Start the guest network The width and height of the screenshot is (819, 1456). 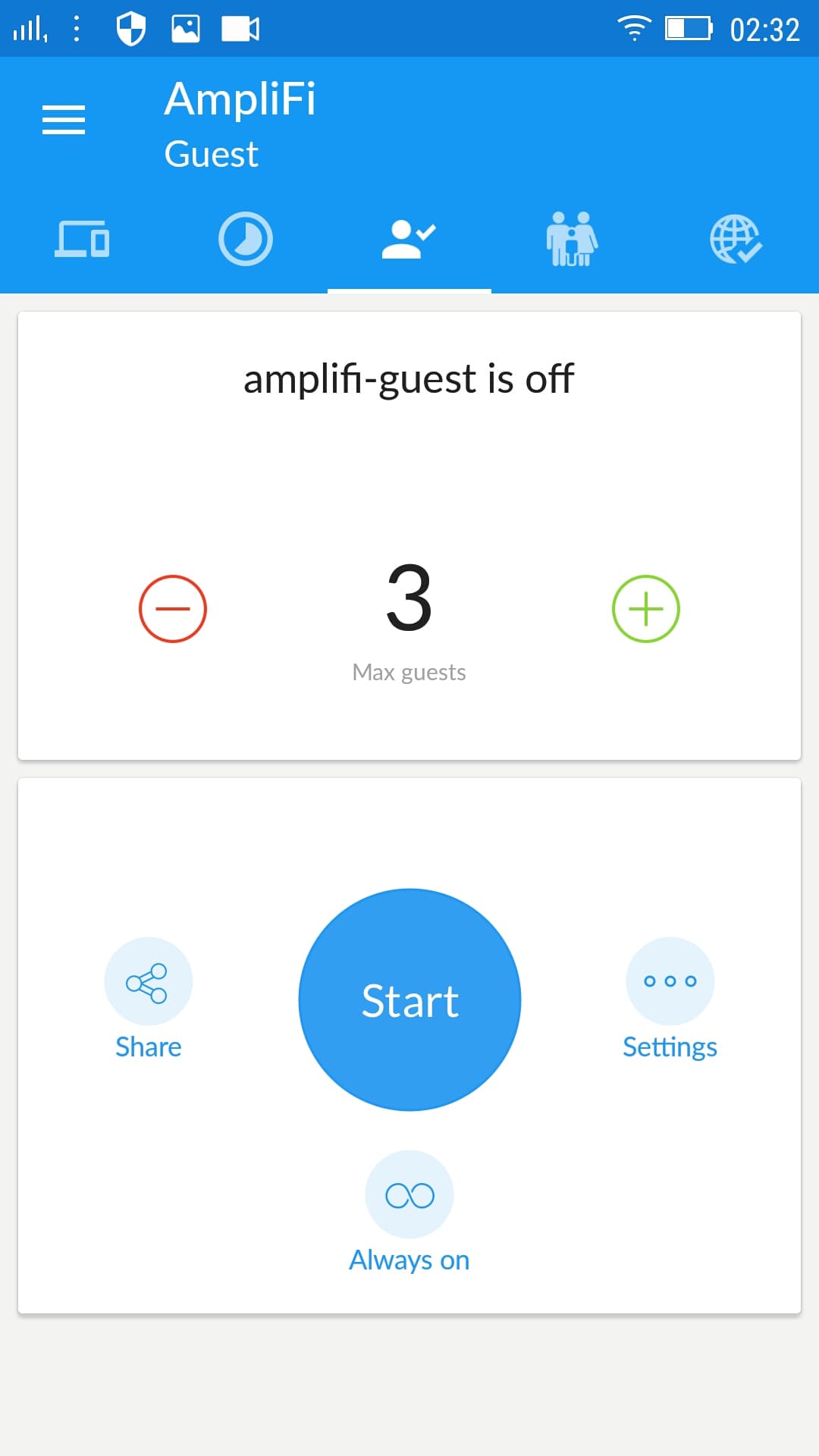[x=409, y=999]
